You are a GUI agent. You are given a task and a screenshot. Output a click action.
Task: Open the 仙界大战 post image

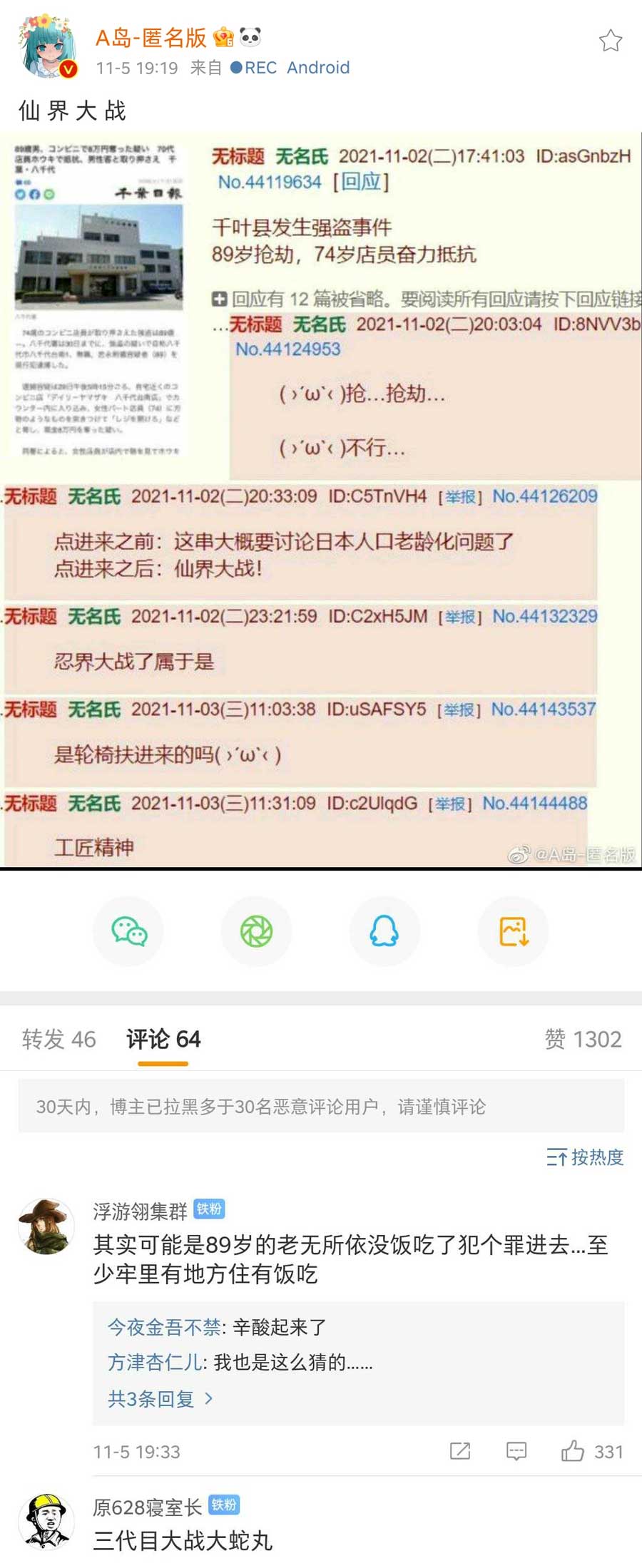tap(321, 499)
